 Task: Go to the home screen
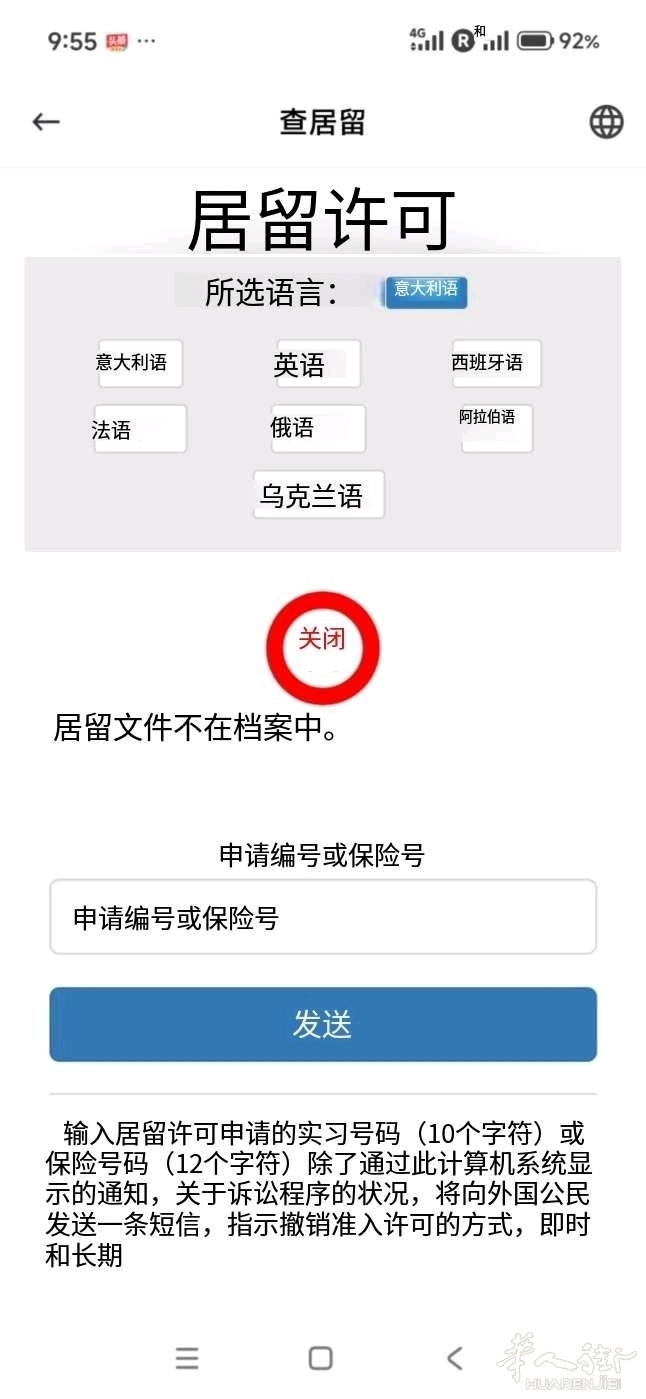[x=321, y=1357]
